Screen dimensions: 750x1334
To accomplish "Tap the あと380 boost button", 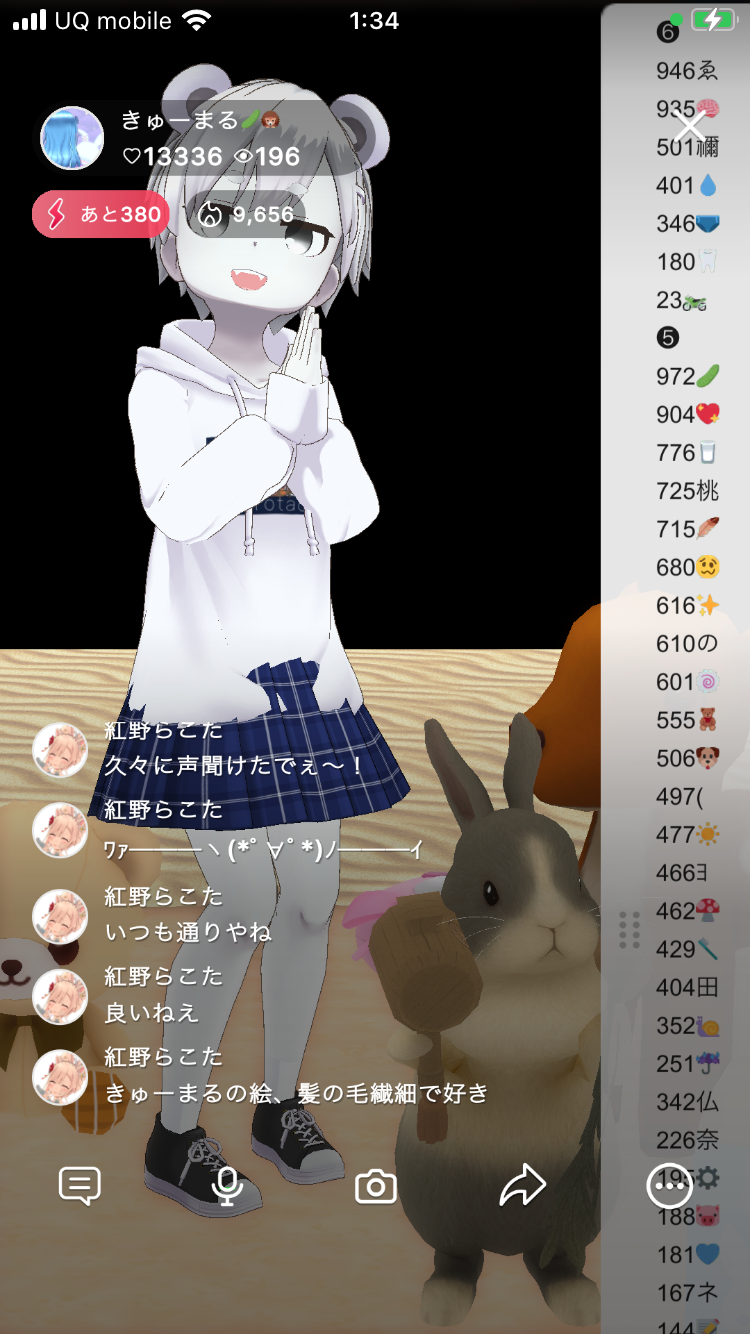I will pos(100,215).
